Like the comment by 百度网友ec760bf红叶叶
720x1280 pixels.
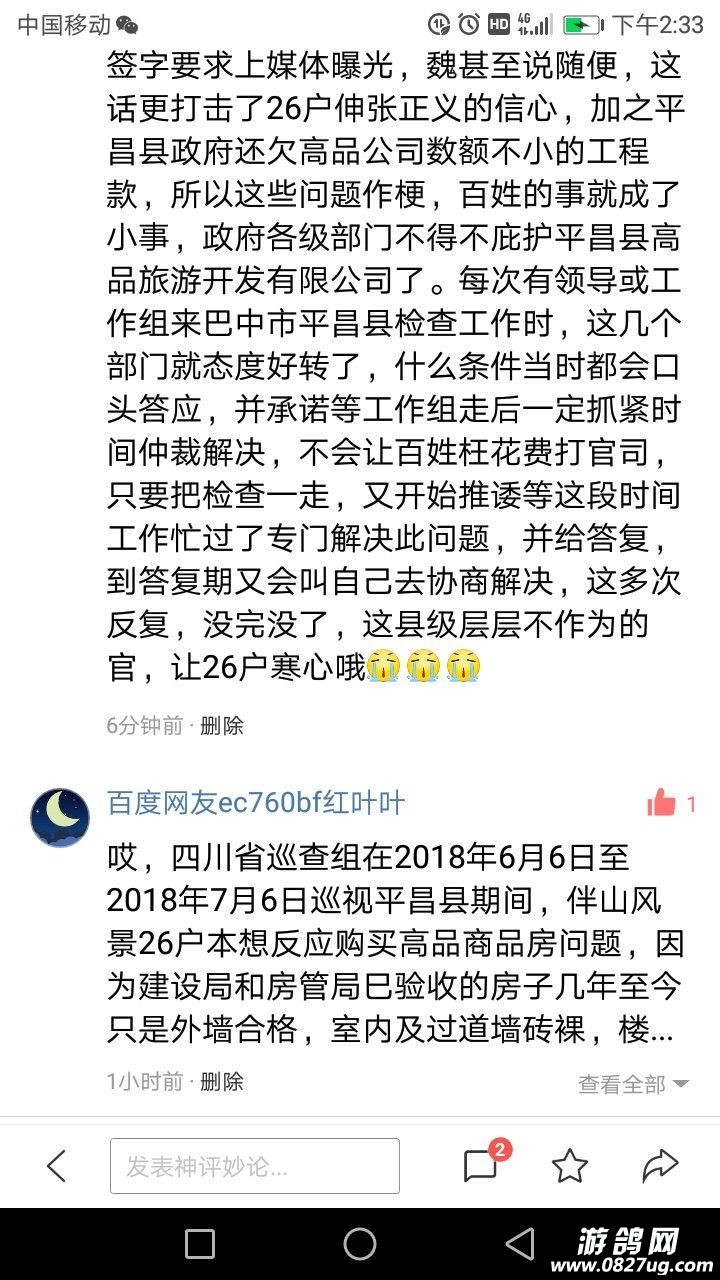pyautogui.click(x=662, y=803)
